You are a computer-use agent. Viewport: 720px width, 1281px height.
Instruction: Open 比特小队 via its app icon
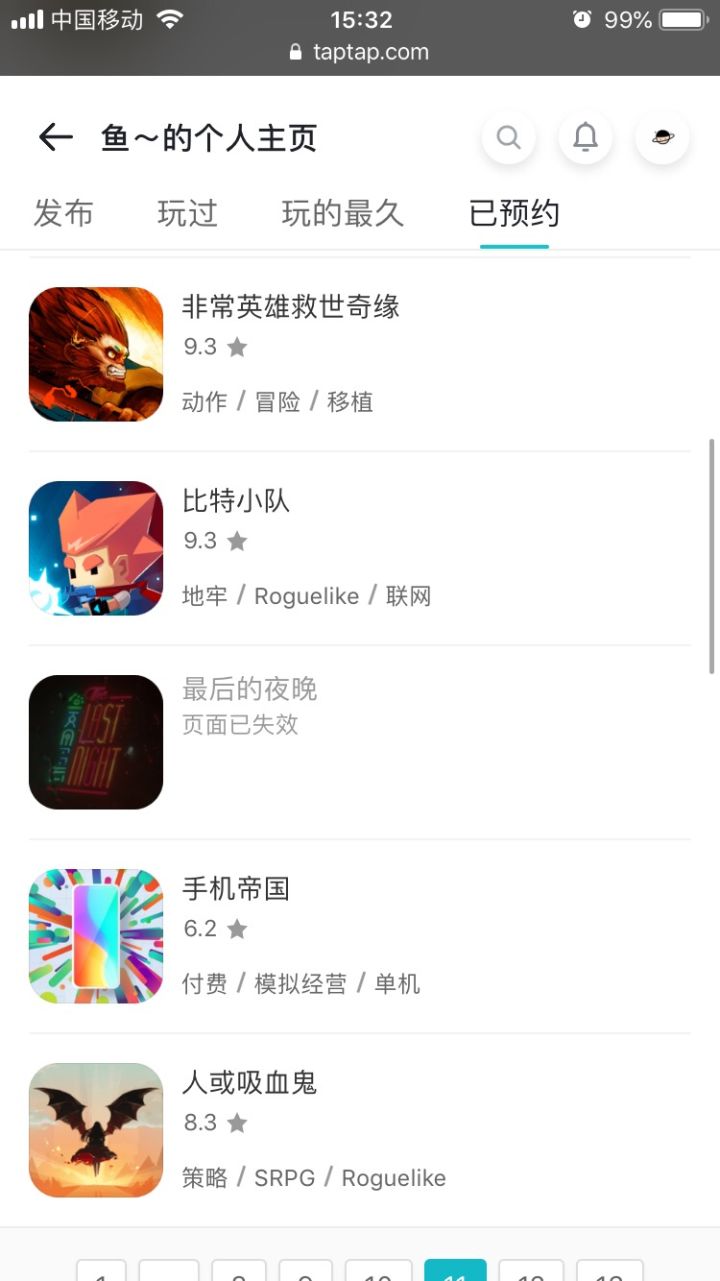click(x=95, y=548)
